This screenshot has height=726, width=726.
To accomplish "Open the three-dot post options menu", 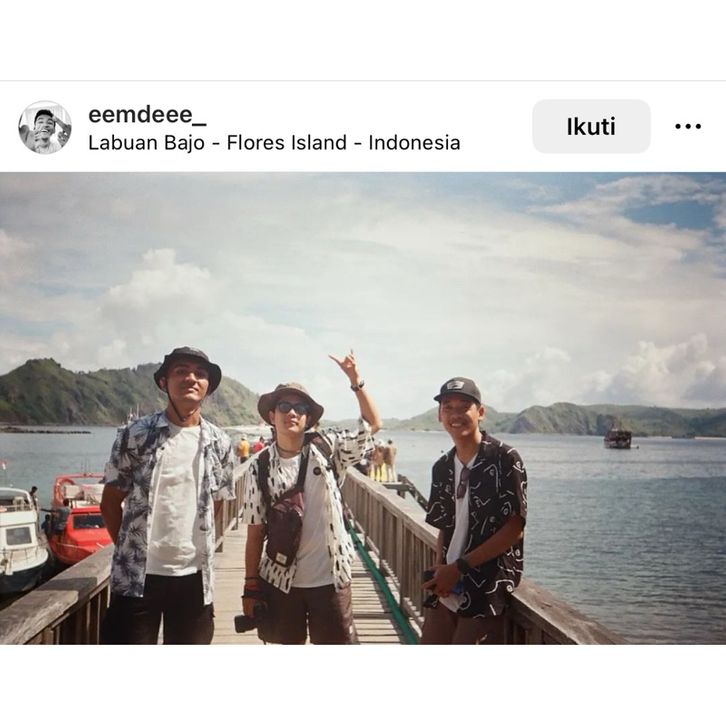I will click(x=688, y=127).
